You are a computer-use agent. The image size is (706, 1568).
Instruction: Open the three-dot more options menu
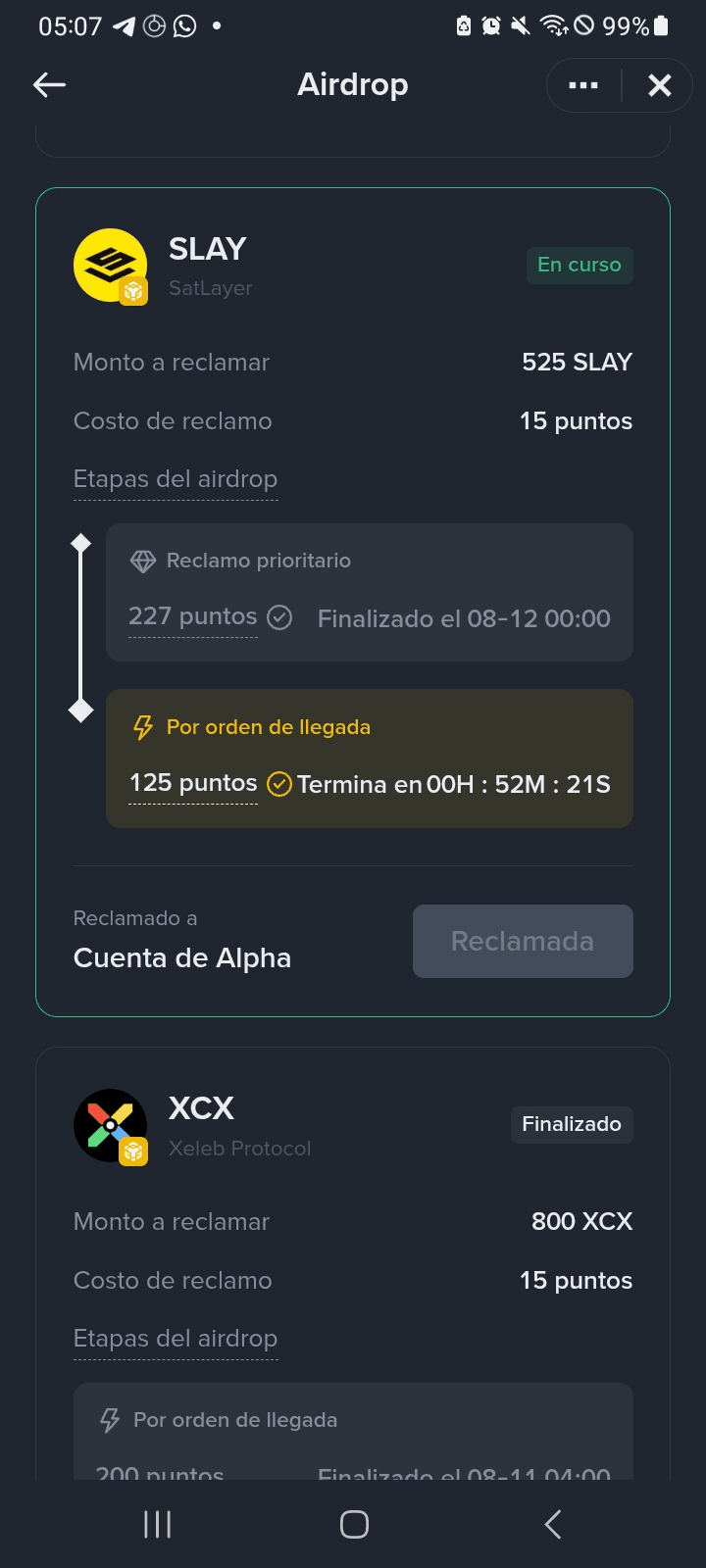click(583, 85)
